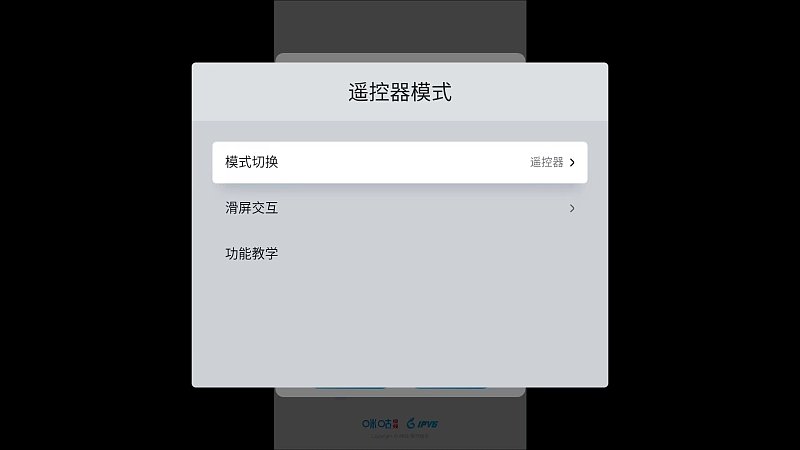Open the 功能教学 tutorial
The height and width of the screenshot is (450, 800).
(x=399, y=253)
